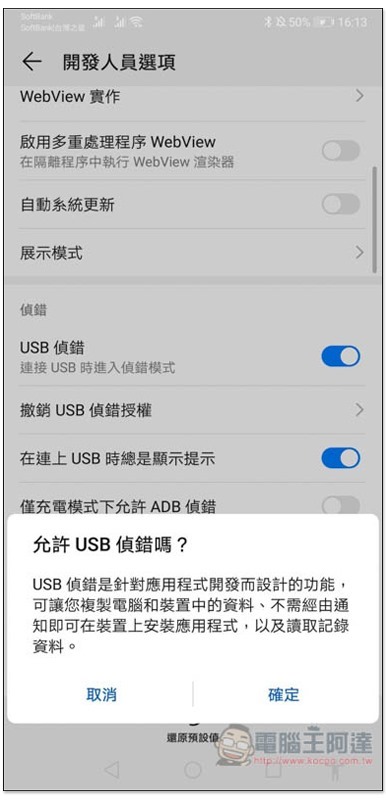Open 展示模式
Image resolution: width=386 pixels, height=800 pixels.
[192, 253]
